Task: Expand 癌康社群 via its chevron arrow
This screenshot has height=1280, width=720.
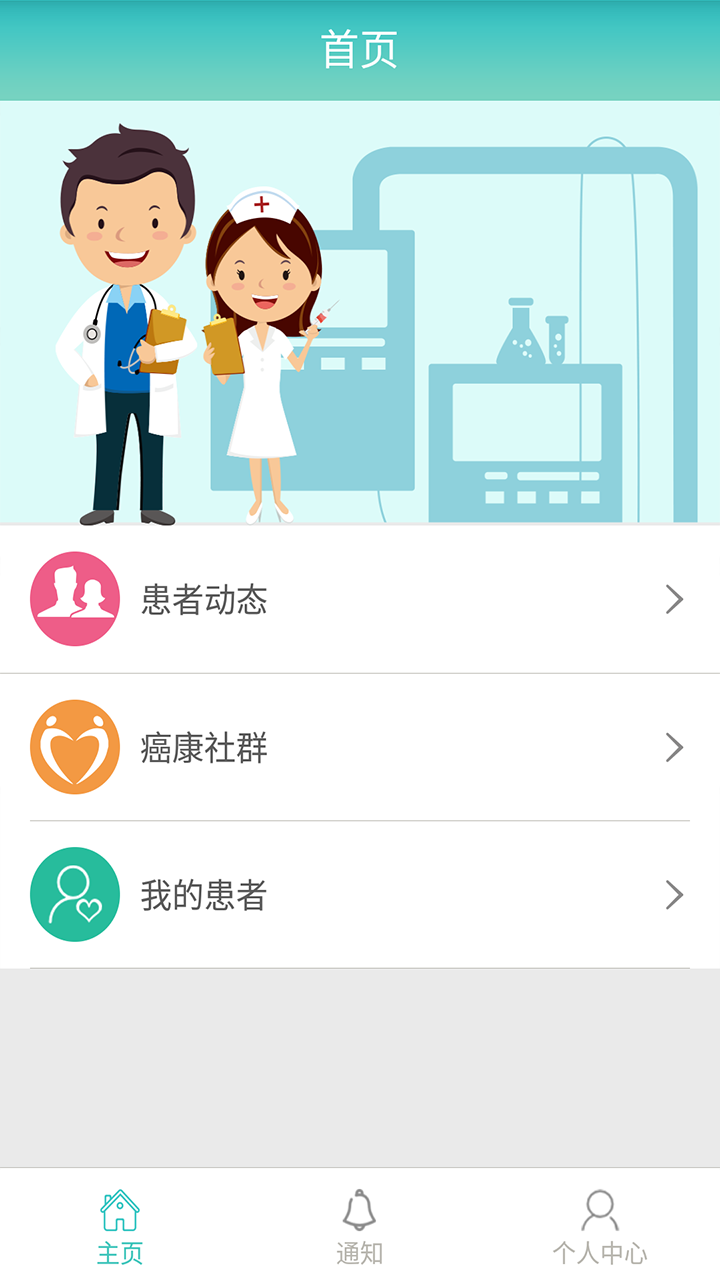Action: (676, 747)
